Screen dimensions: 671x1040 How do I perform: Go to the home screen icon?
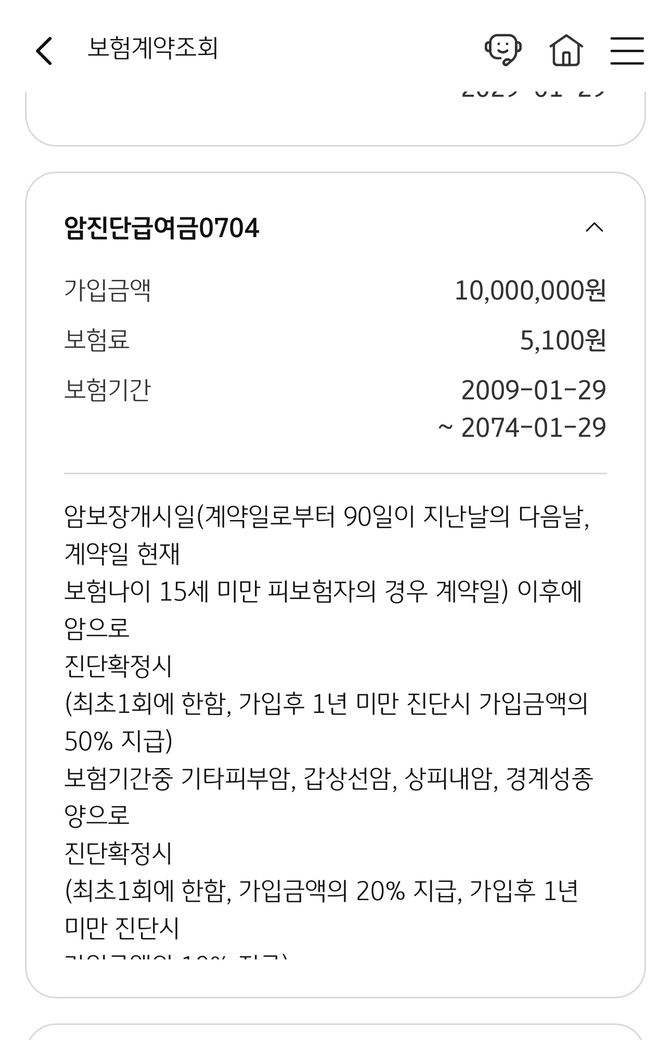click(x=566, y=49)
